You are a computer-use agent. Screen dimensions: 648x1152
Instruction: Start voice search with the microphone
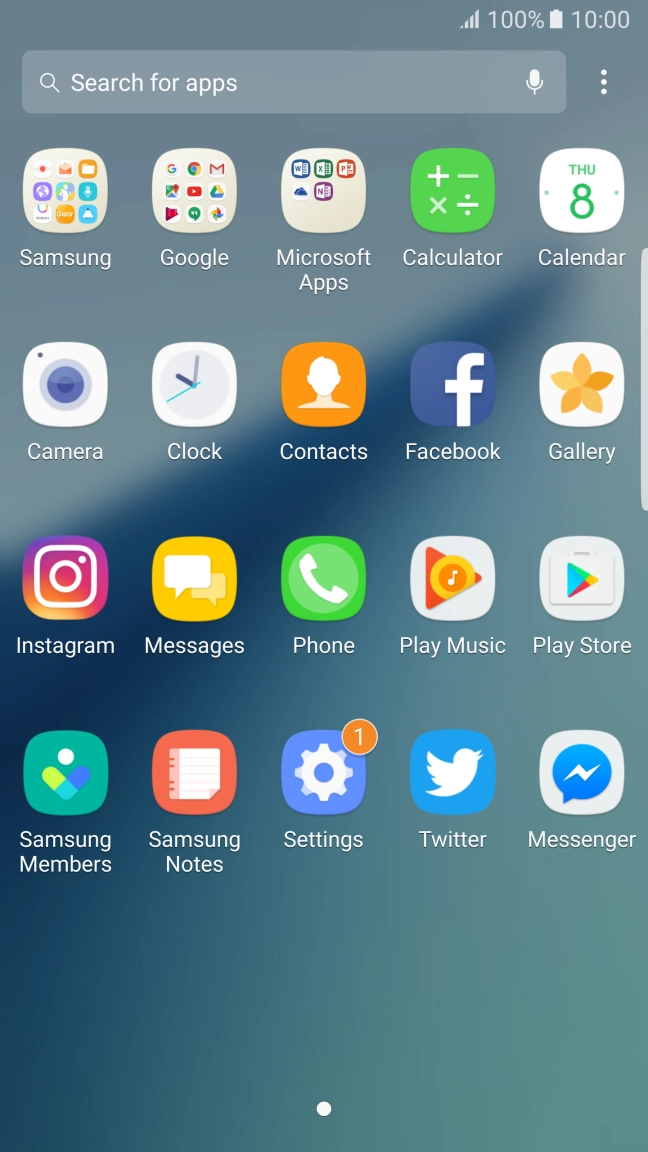(534, 82)
